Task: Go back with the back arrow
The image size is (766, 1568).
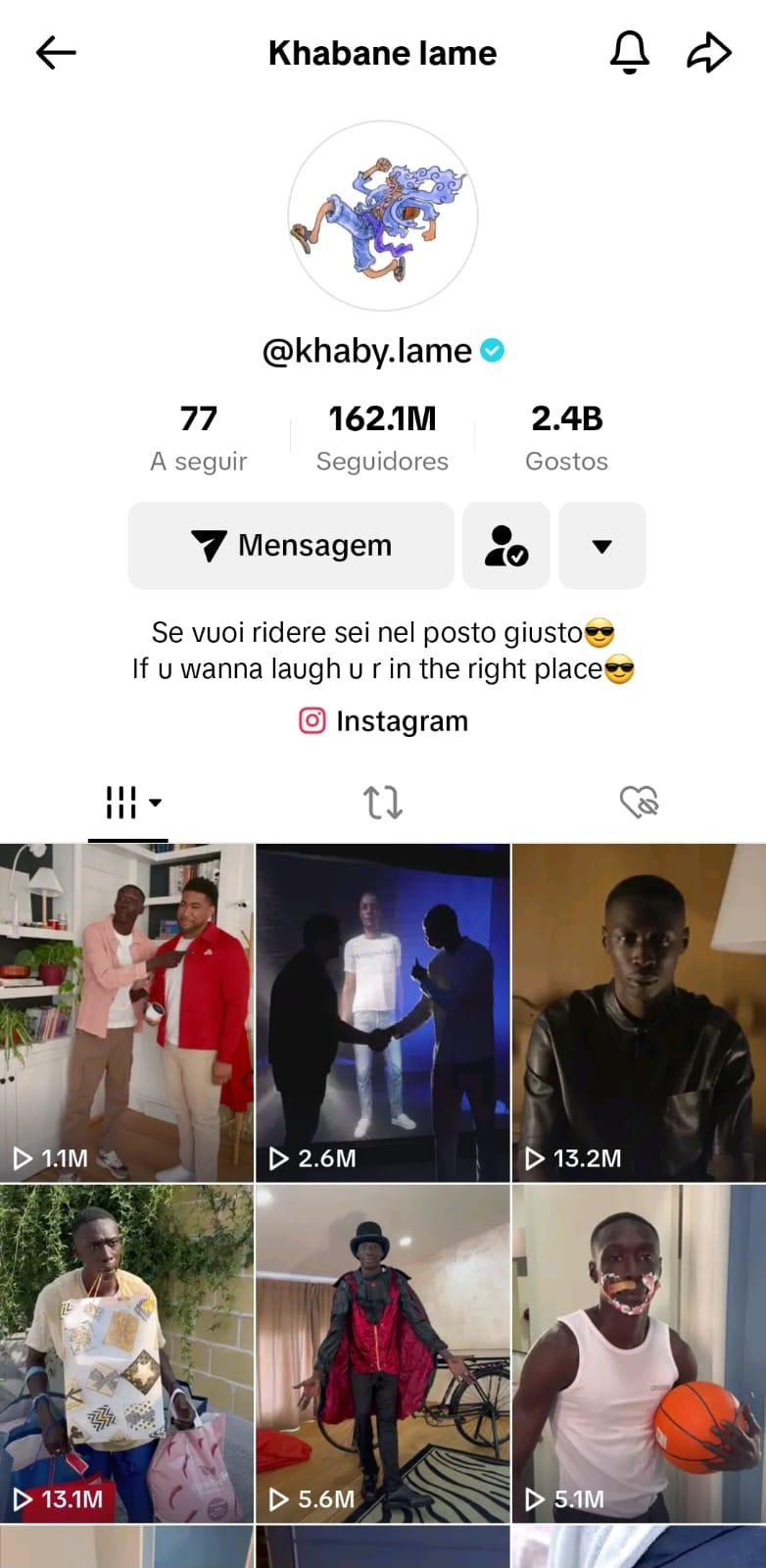Action: click(x=56, y=53)
